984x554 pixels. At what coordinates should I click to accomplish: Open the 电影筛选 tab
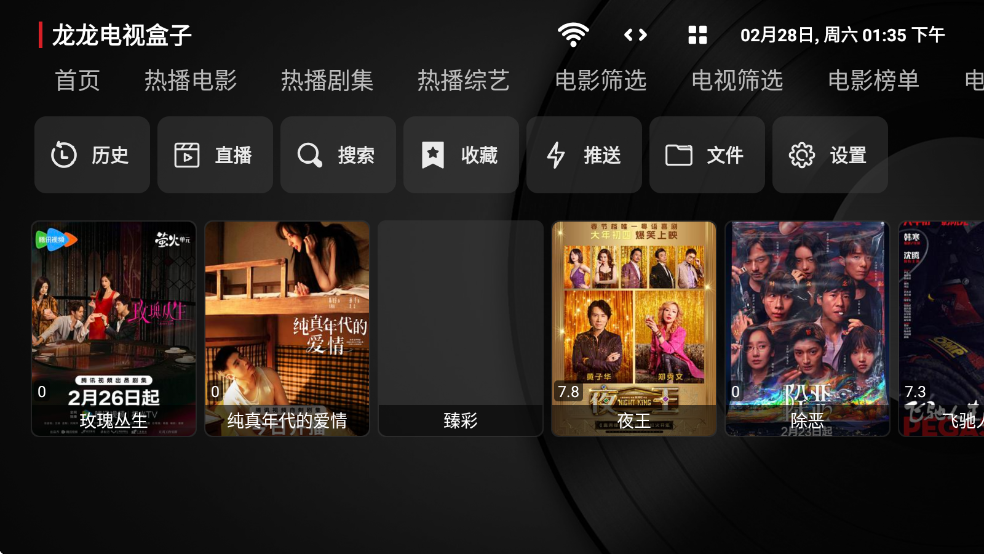(601, 81)
